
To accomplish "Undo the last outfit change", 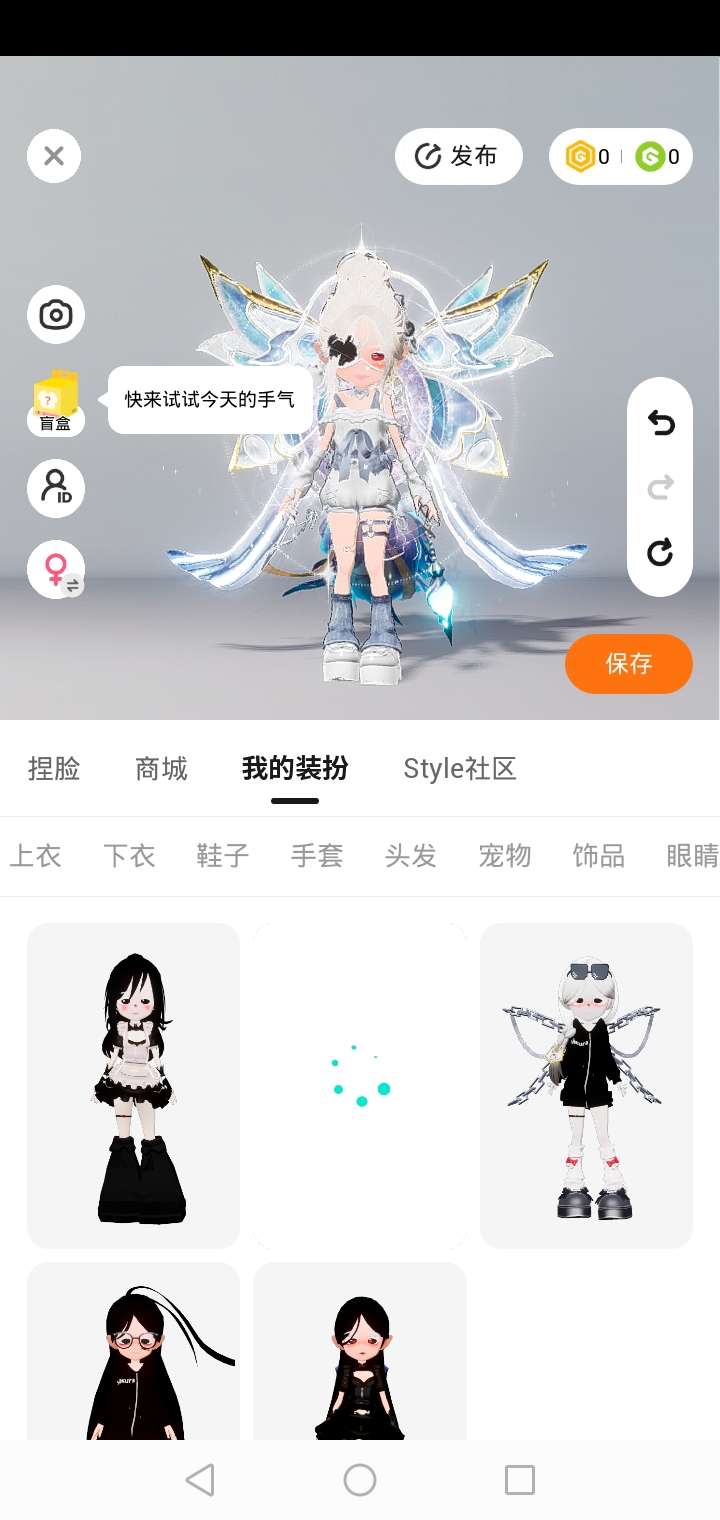I will point(660,424).
